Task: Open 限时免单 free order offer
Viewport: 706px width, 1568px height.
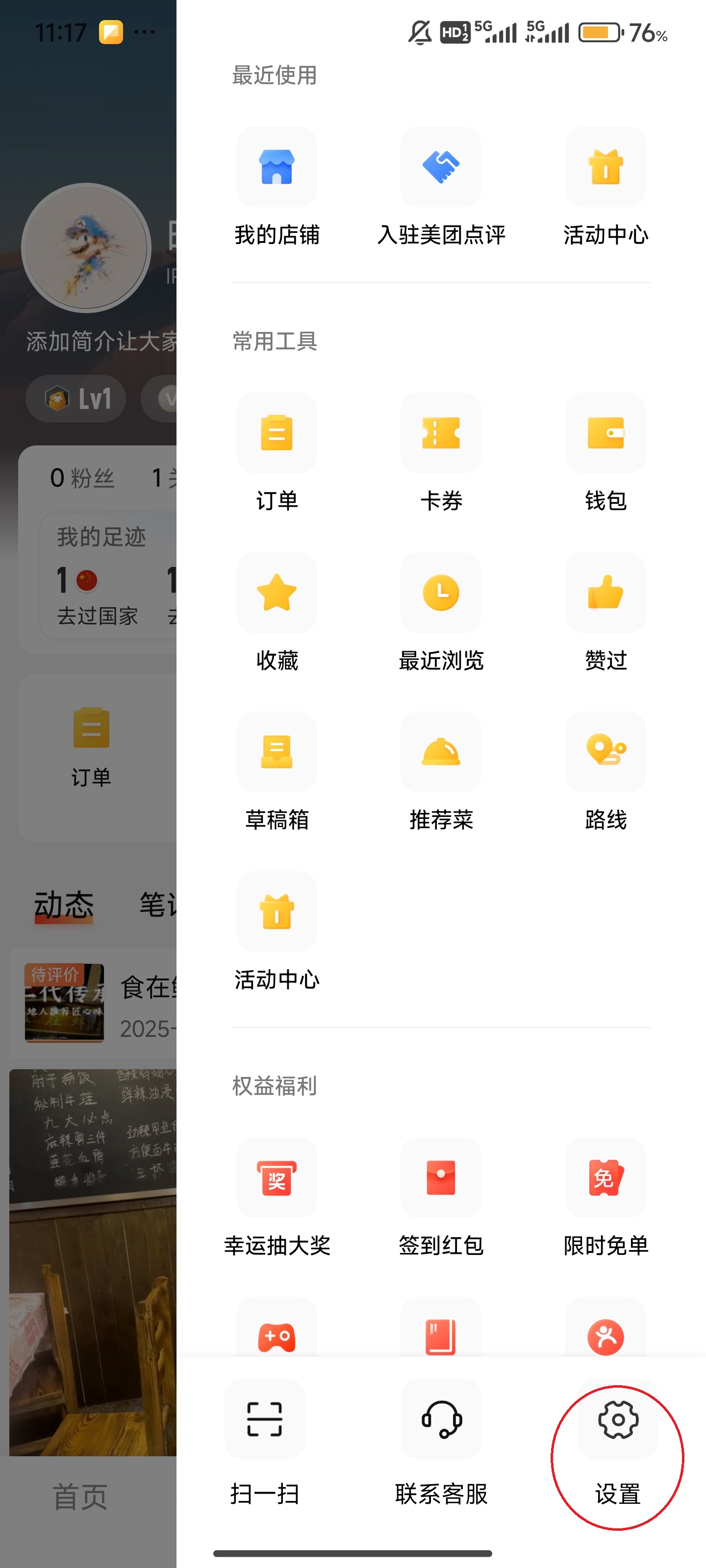Action: 605,1178
